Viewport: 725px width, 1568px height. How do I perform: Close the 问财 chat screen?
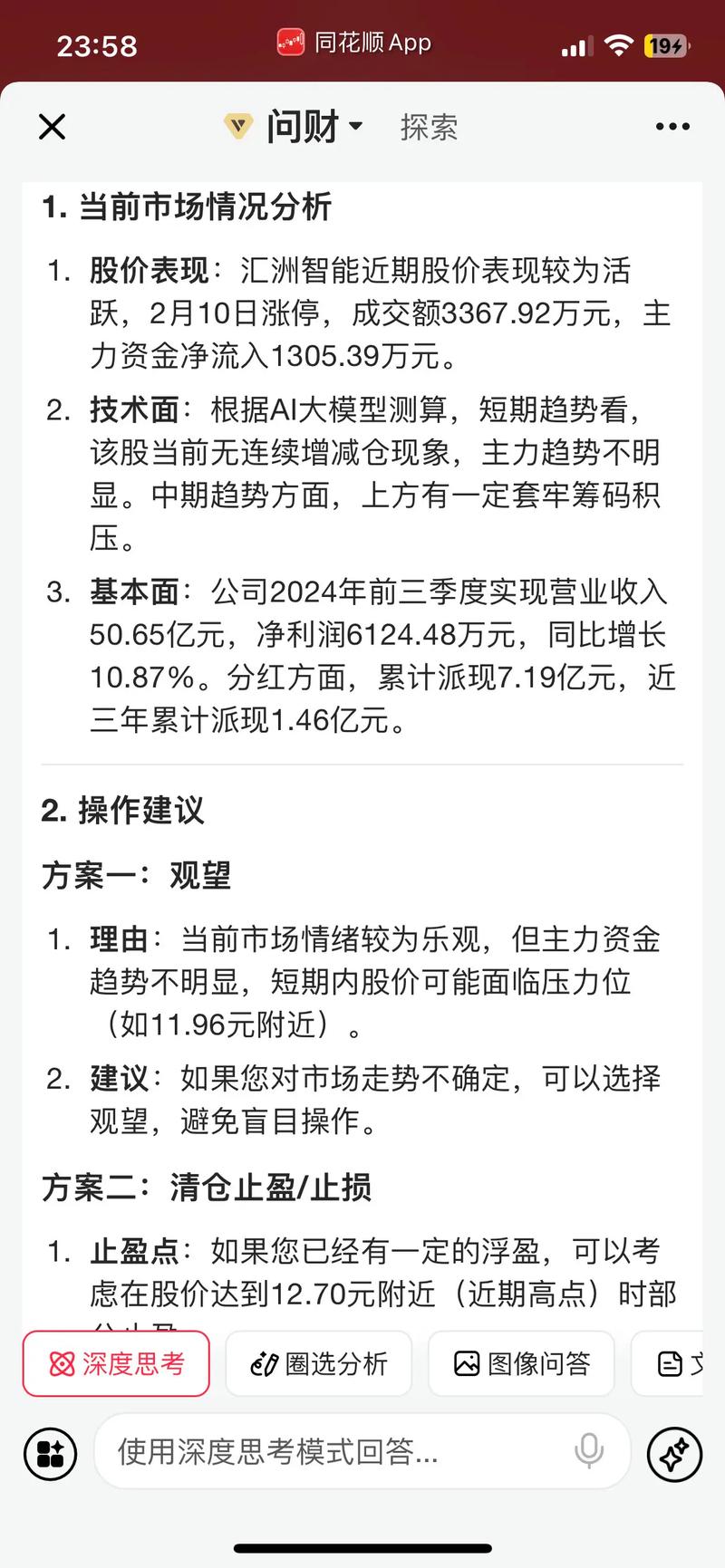[53, 127]
